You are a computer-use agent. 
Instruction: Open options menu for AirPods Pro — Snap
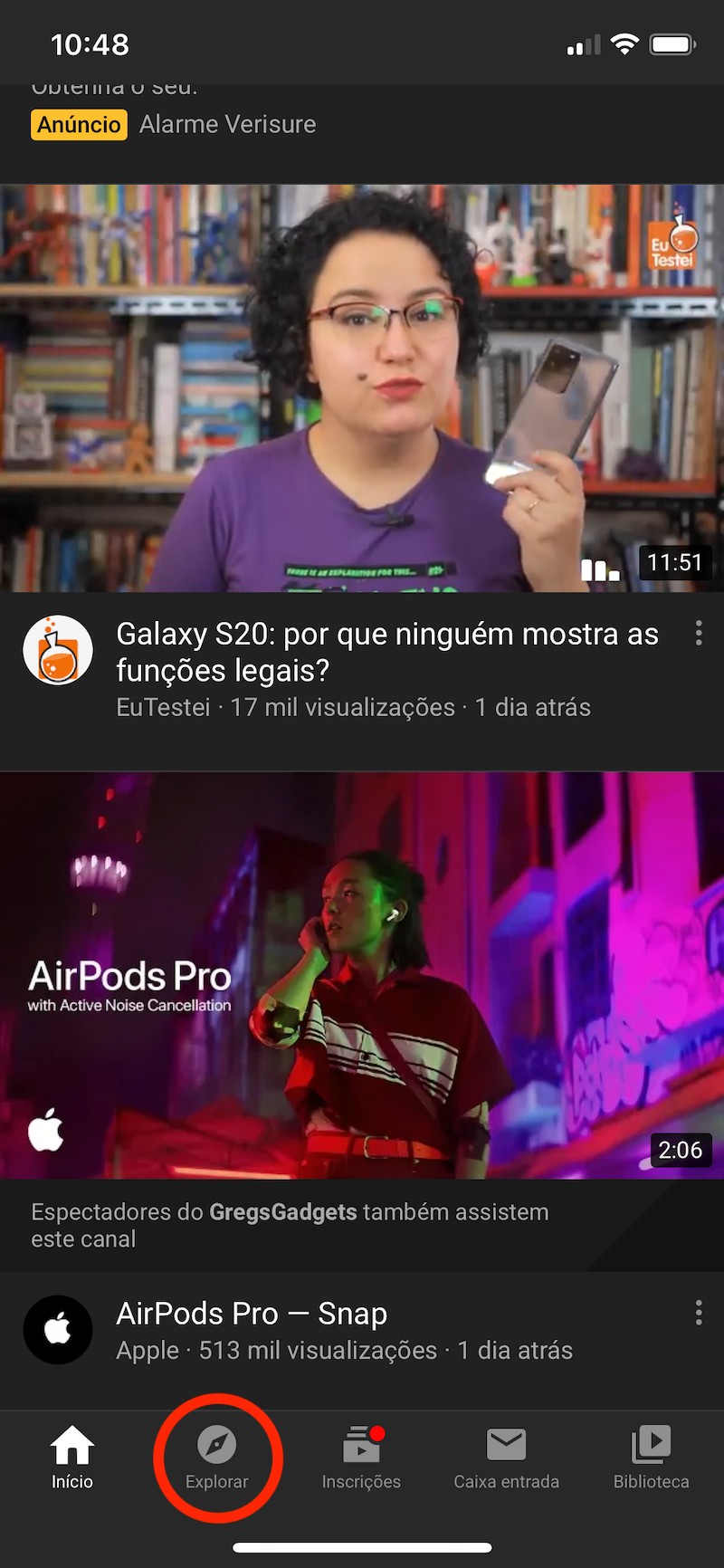click(x=699, y=1313)
